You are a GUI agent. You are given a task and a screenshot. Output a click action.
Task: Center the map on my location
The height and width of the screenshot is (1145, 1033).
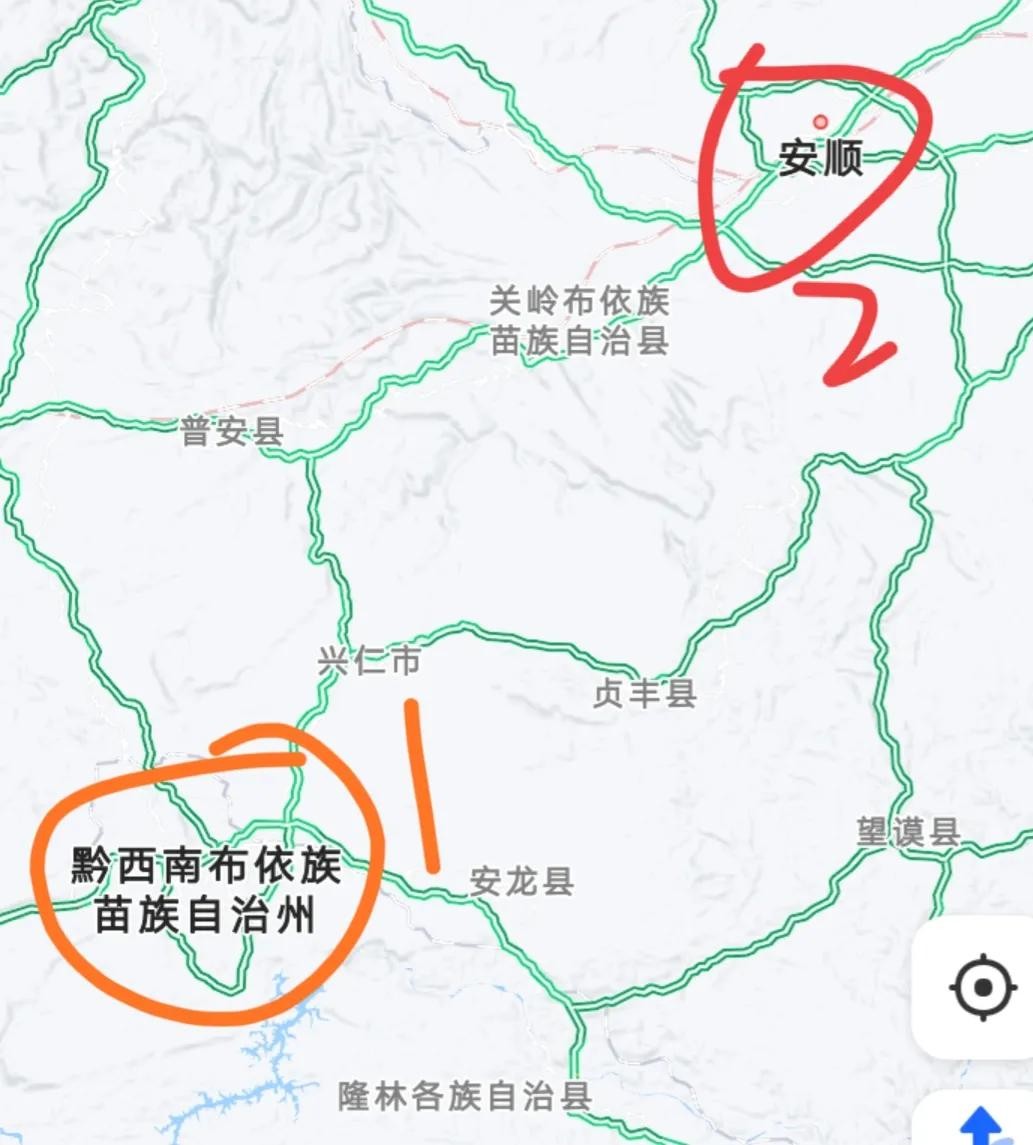click(981, 988)
